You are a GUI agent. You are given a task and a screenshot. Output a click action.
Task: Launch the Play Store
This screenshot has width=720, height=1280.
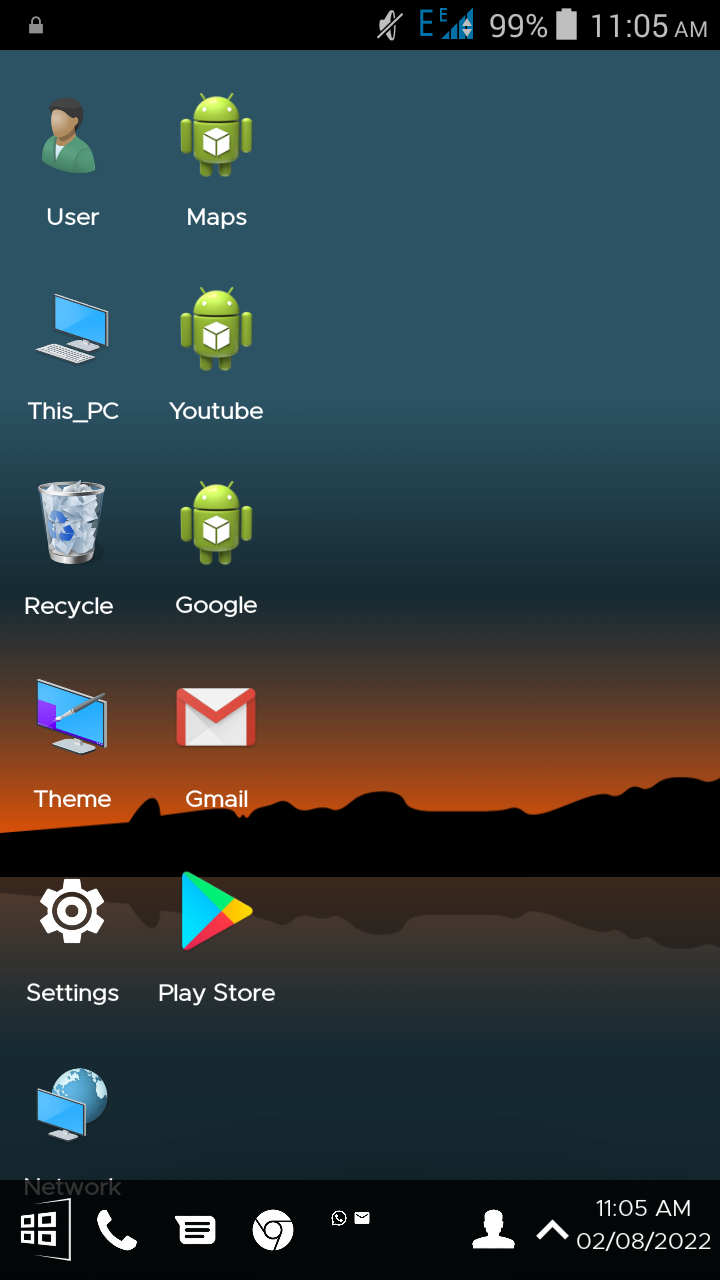(216, 910)
